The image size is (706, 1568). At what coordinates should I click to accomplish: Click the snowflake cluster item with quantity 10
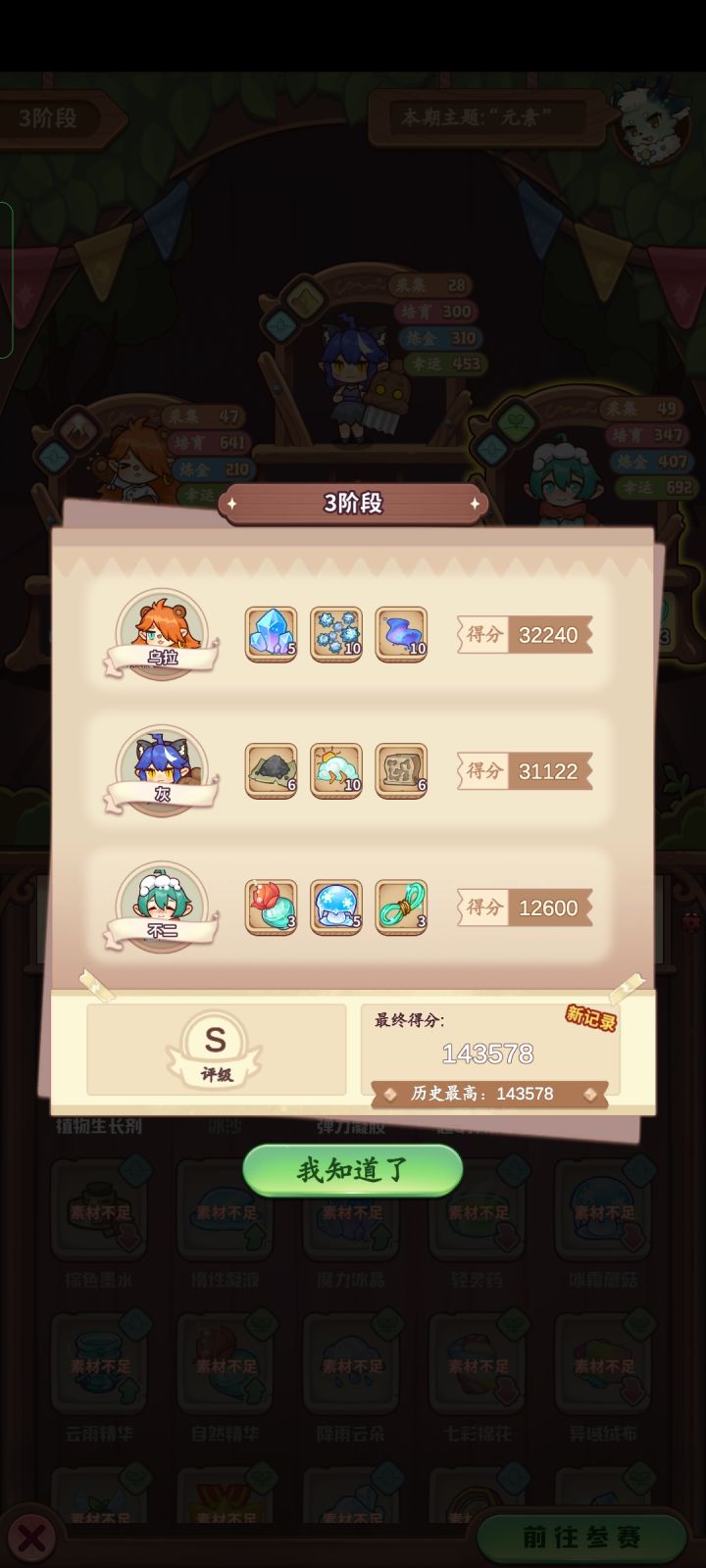pyautogui.click(x=336, y=634)
